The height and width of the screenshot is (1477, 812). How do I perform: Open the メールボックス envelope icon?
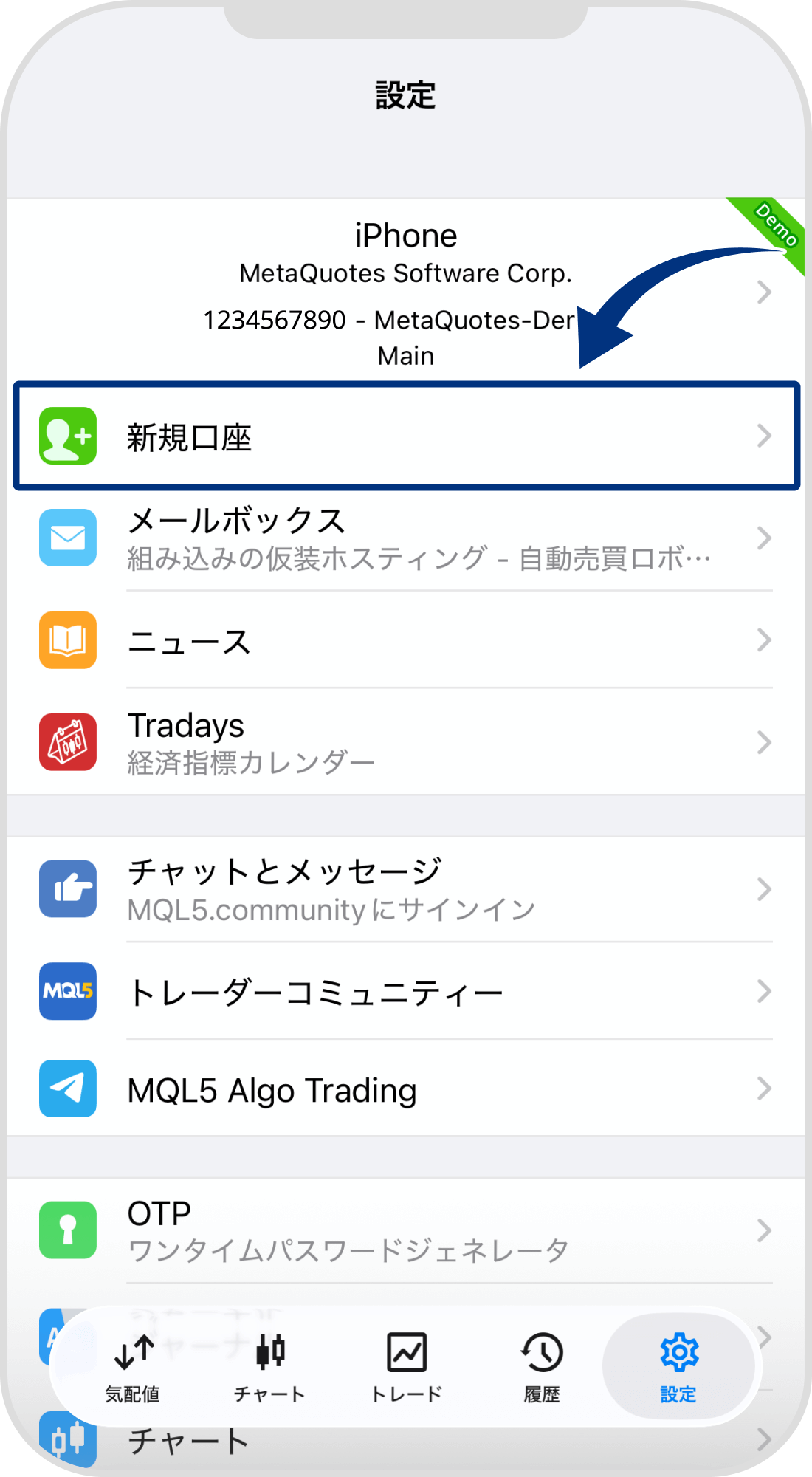pyautogui.click(x=67, y=538)
